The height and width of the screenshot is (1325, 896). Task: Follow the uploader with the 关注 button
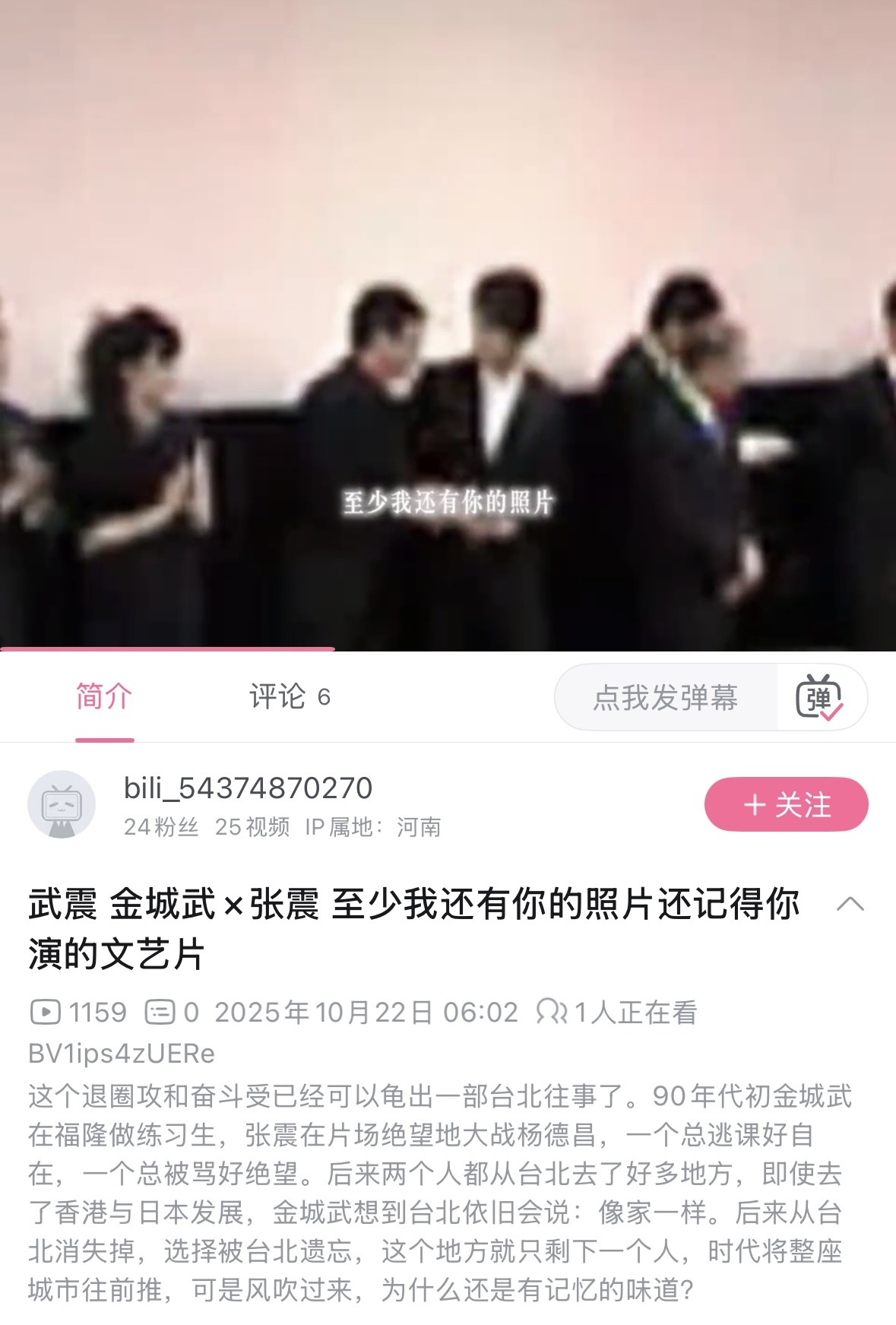click(786, 804)
